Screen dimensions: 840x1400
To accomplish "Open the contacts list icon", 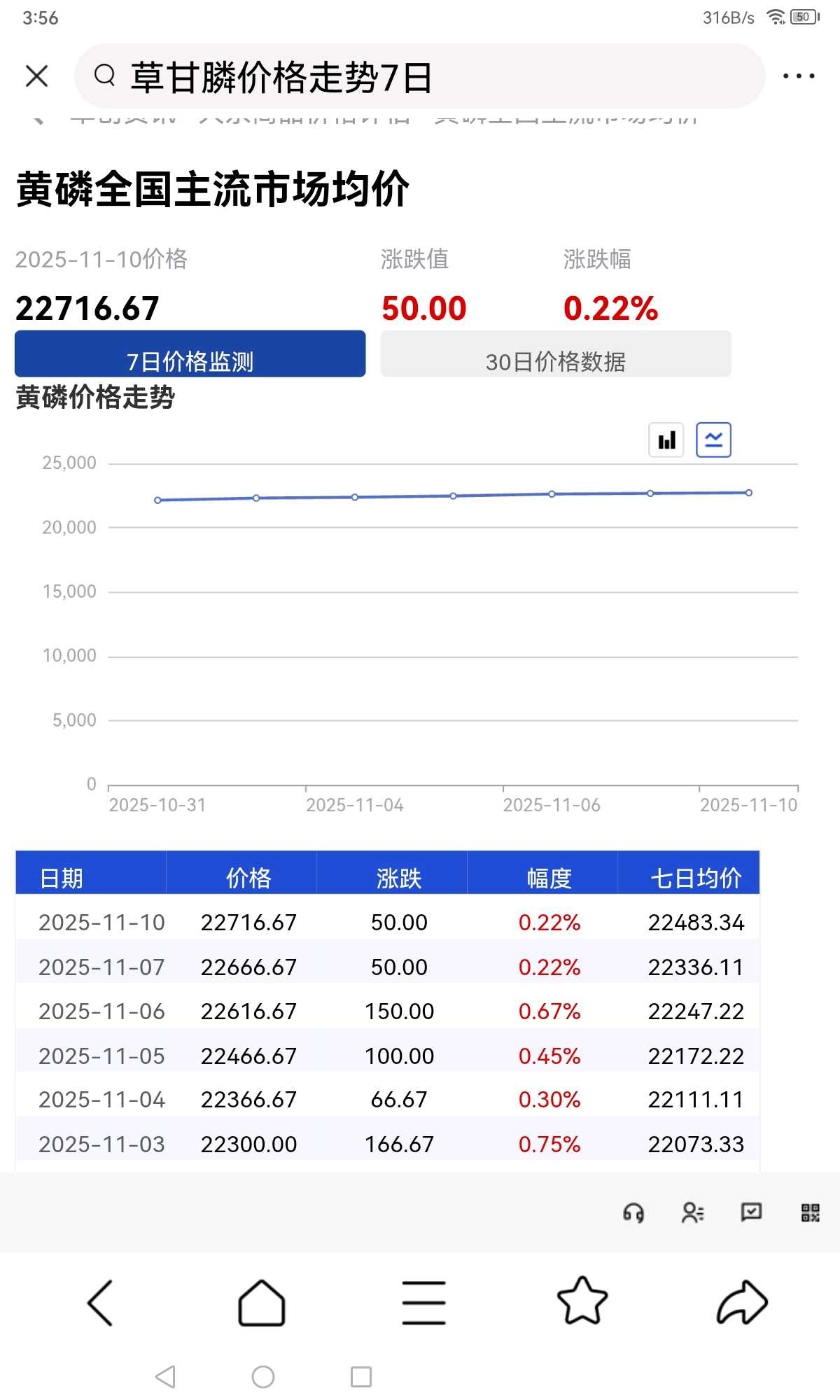I will 692,1212.
